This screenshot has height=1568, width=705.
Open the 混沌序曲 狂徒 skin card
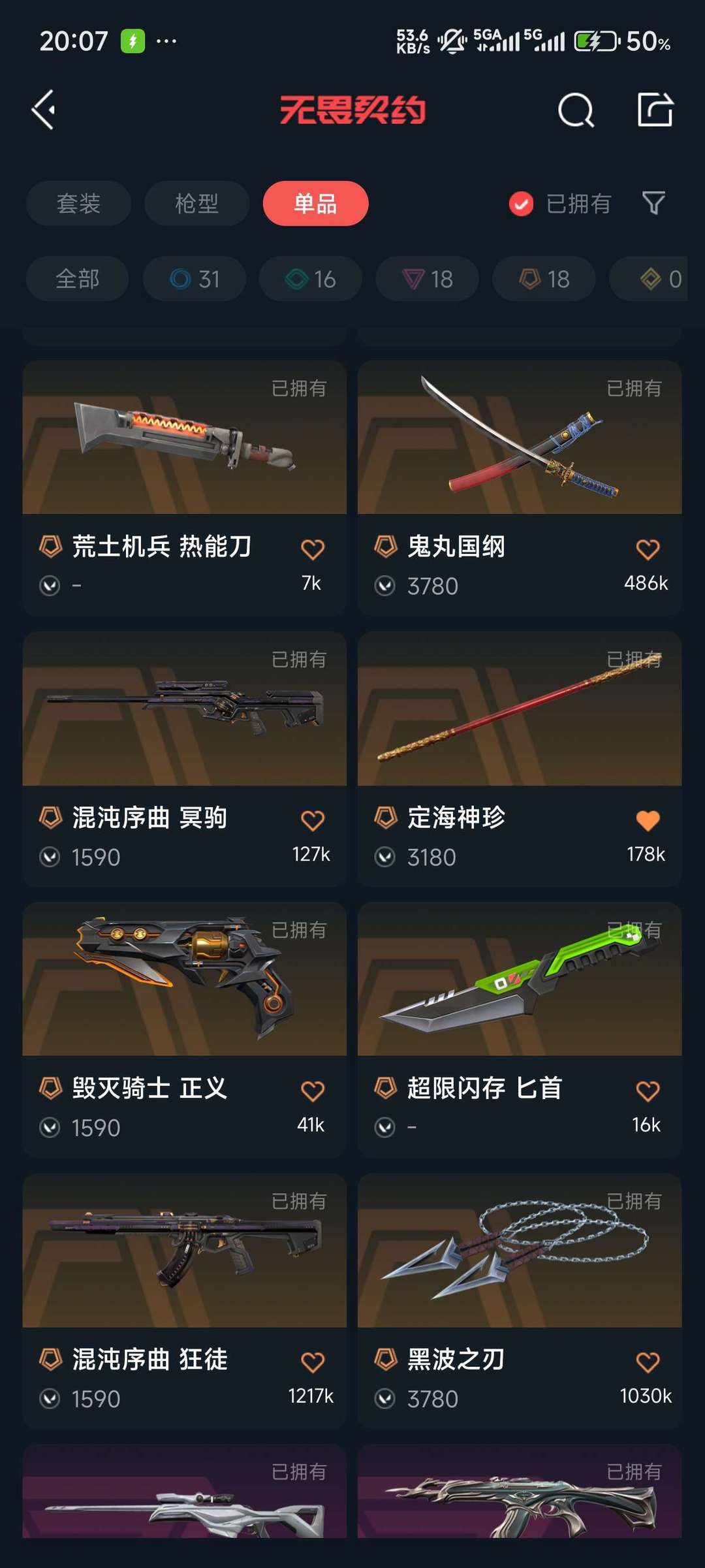185,1301
